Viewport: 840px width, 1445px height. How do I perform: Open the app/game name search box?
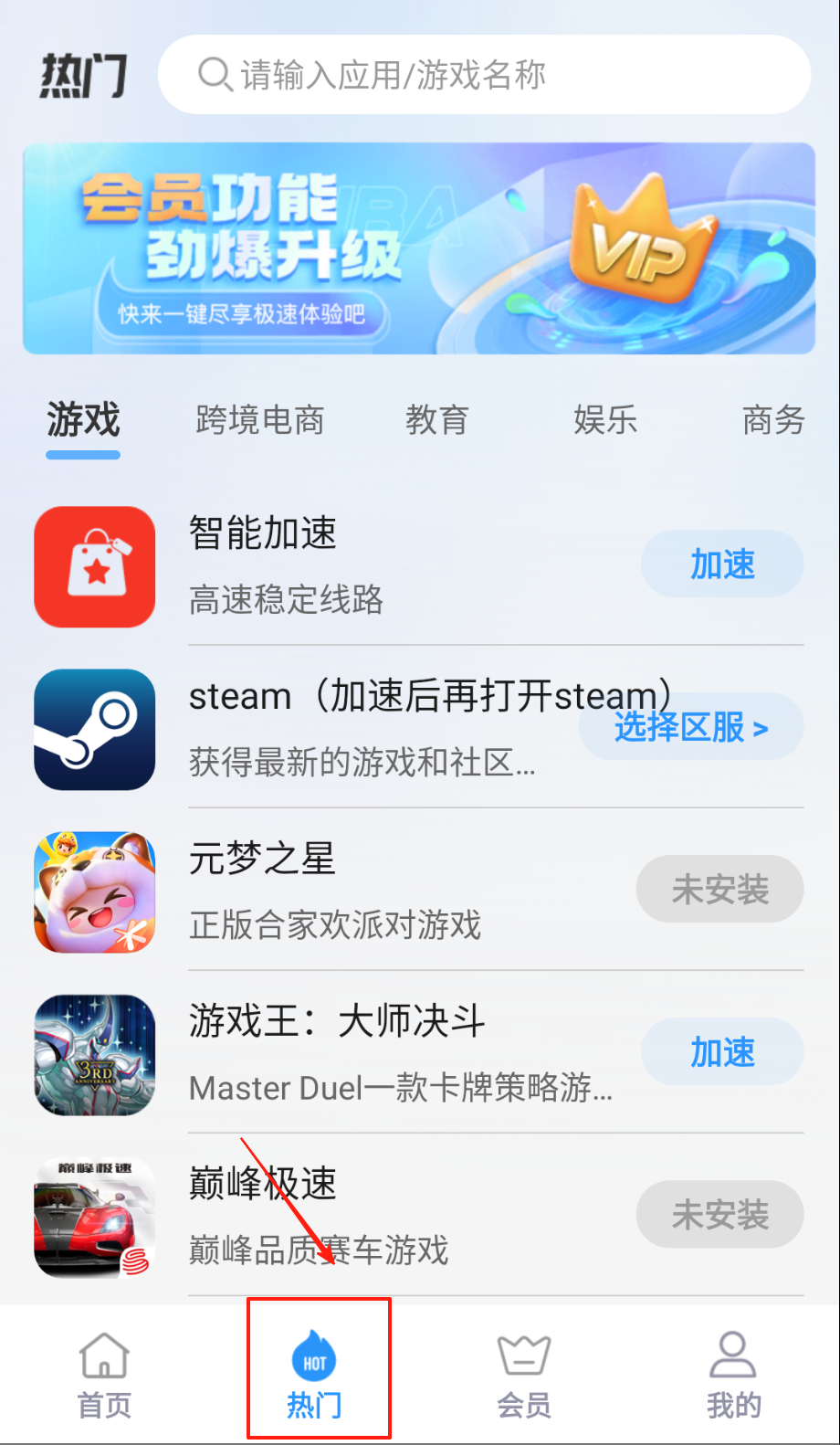tap(484, 75)
